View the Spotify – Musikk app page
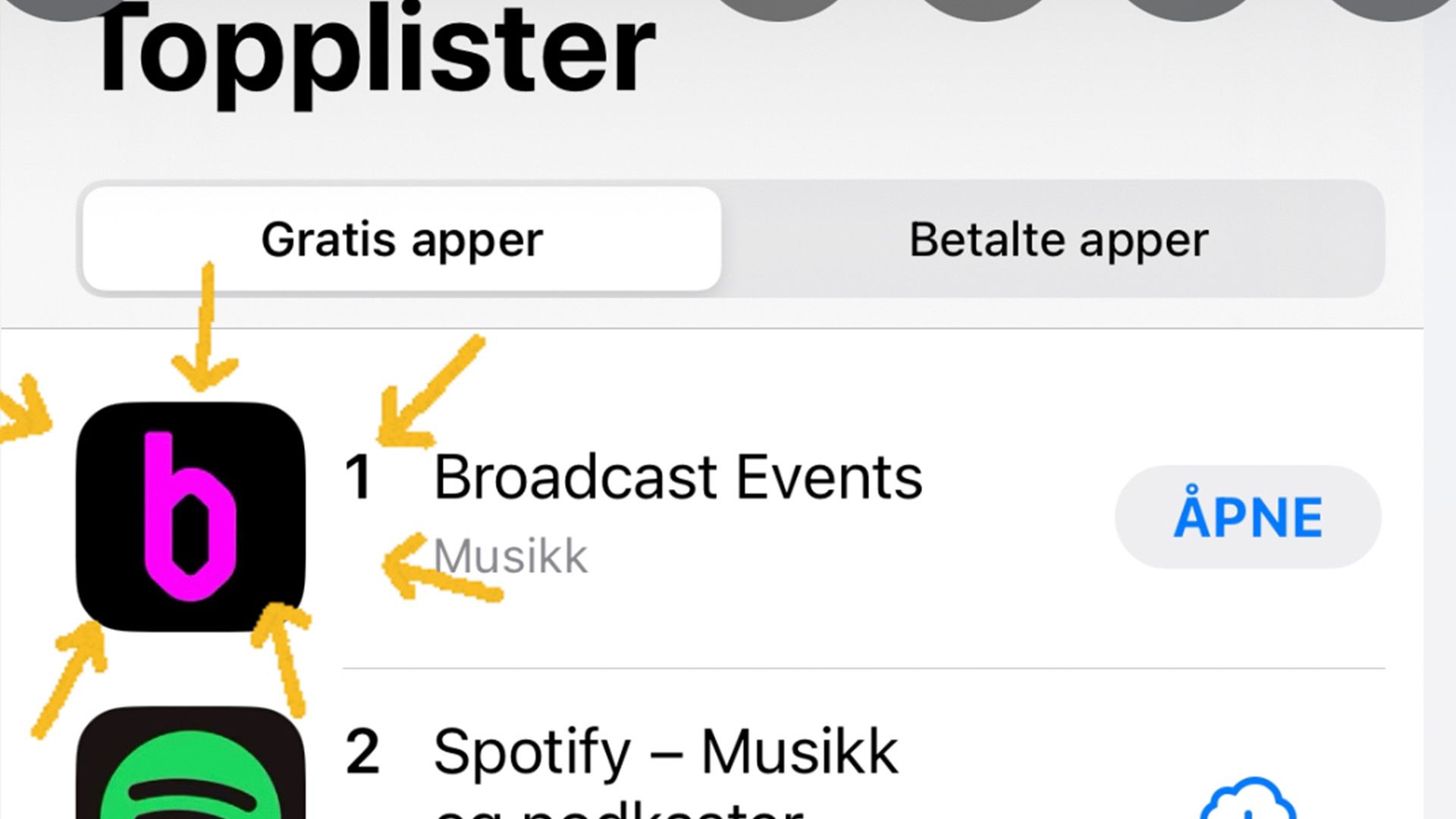This screenshot has width=1456, height=819. pos(665,753)
